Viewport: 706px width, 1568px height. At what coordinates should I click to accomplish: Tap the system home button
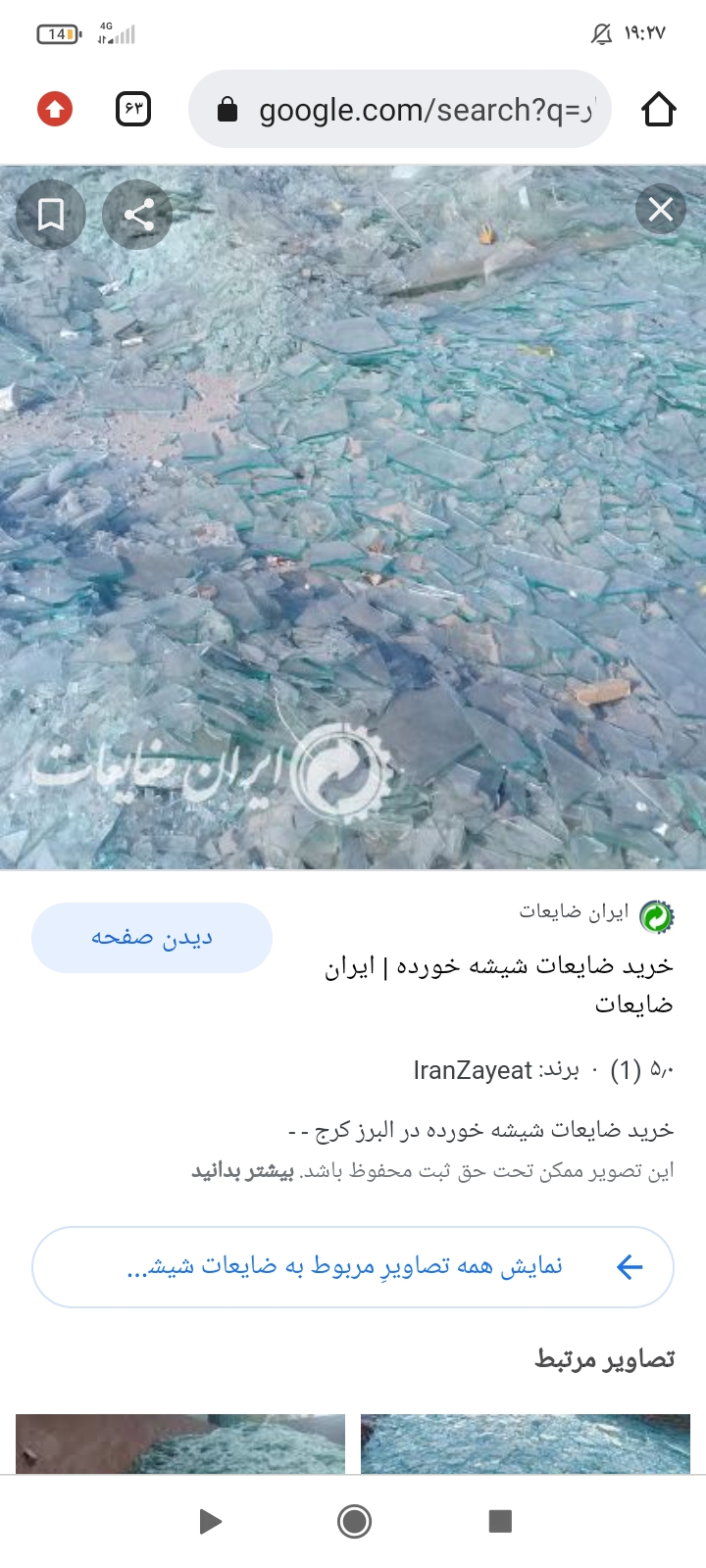354,1521
